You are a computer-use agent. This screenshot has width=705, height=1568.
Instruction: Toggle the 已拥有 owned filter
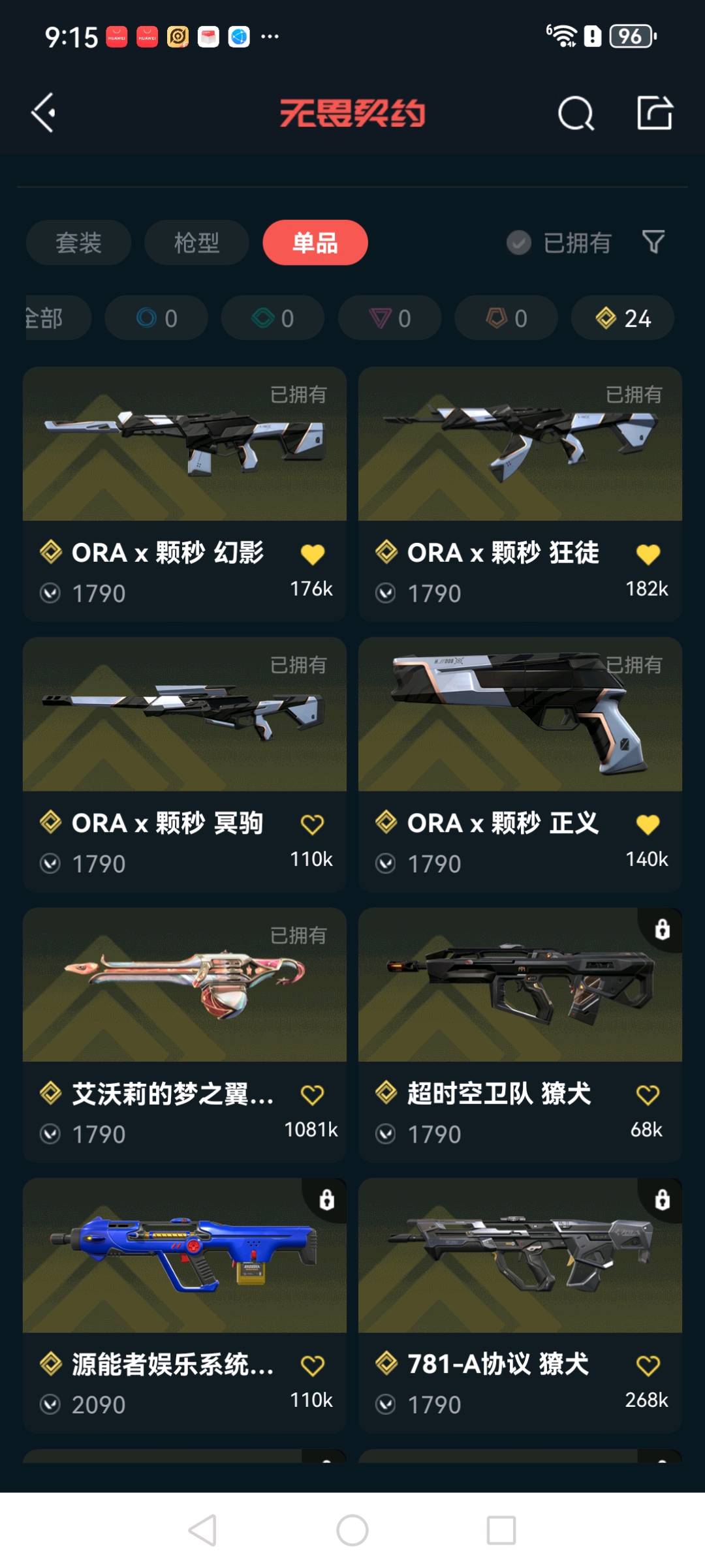coord(559,243)
